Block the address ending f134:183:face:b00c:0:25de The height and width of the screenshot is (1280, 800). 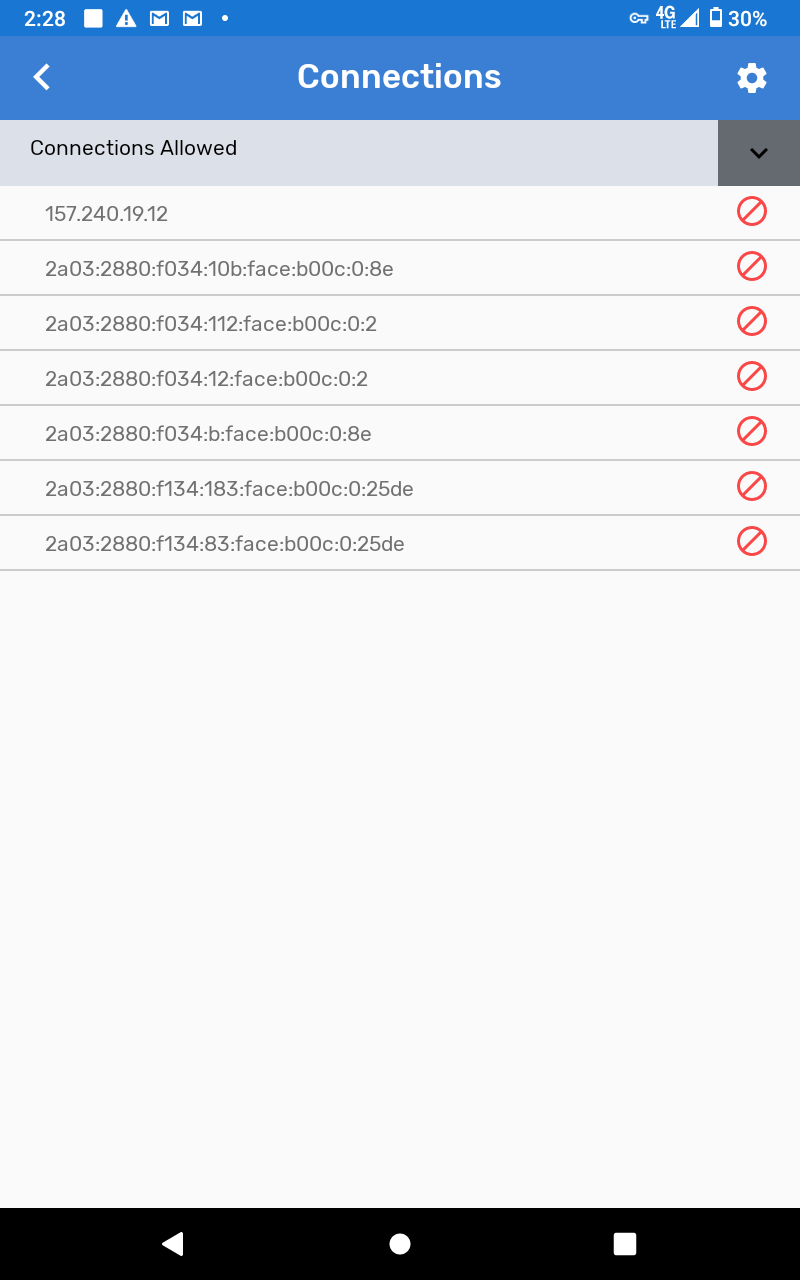click(751, 487)
